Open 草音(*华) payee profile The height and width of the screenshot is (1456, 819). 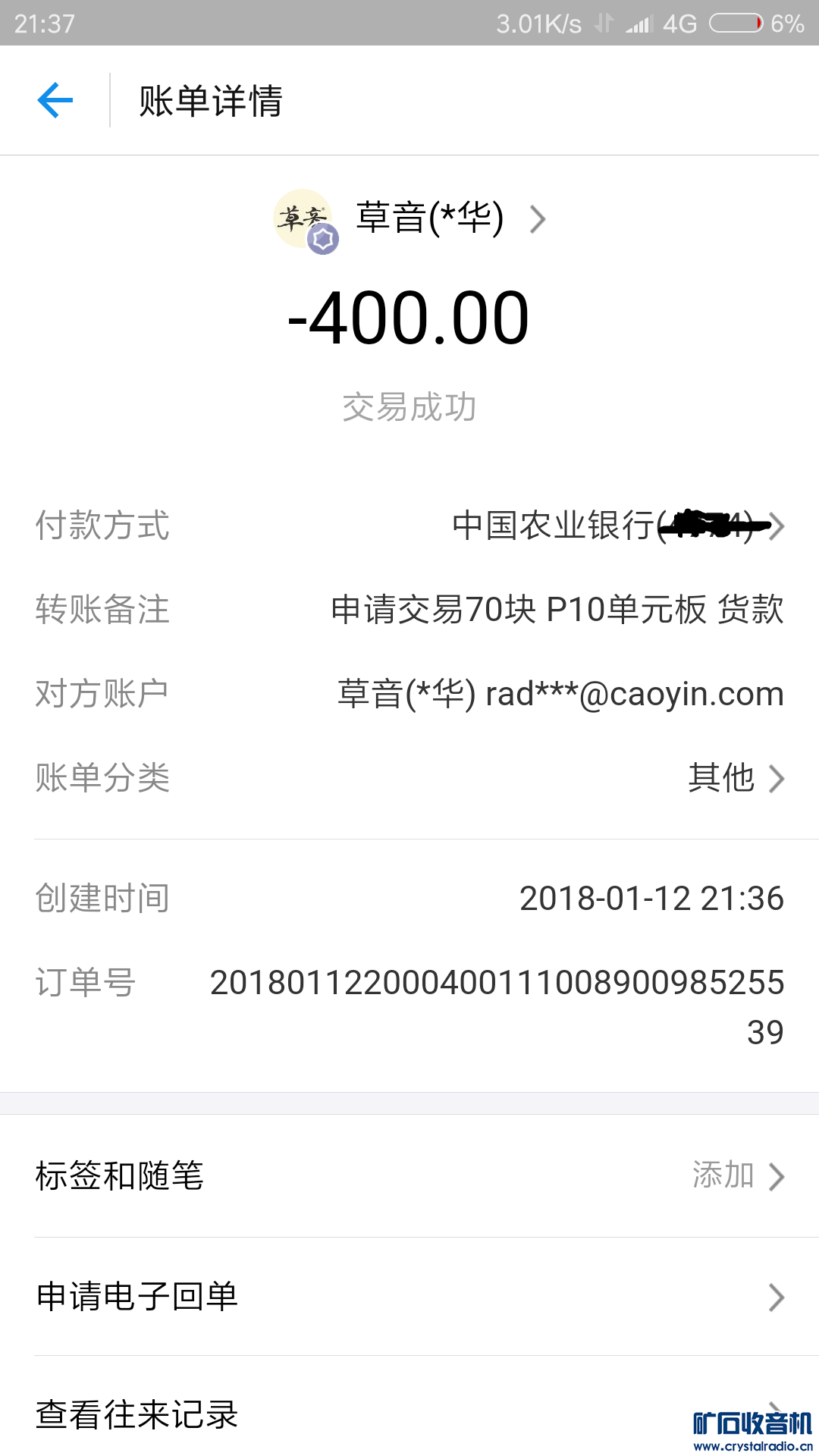[428, 219]
